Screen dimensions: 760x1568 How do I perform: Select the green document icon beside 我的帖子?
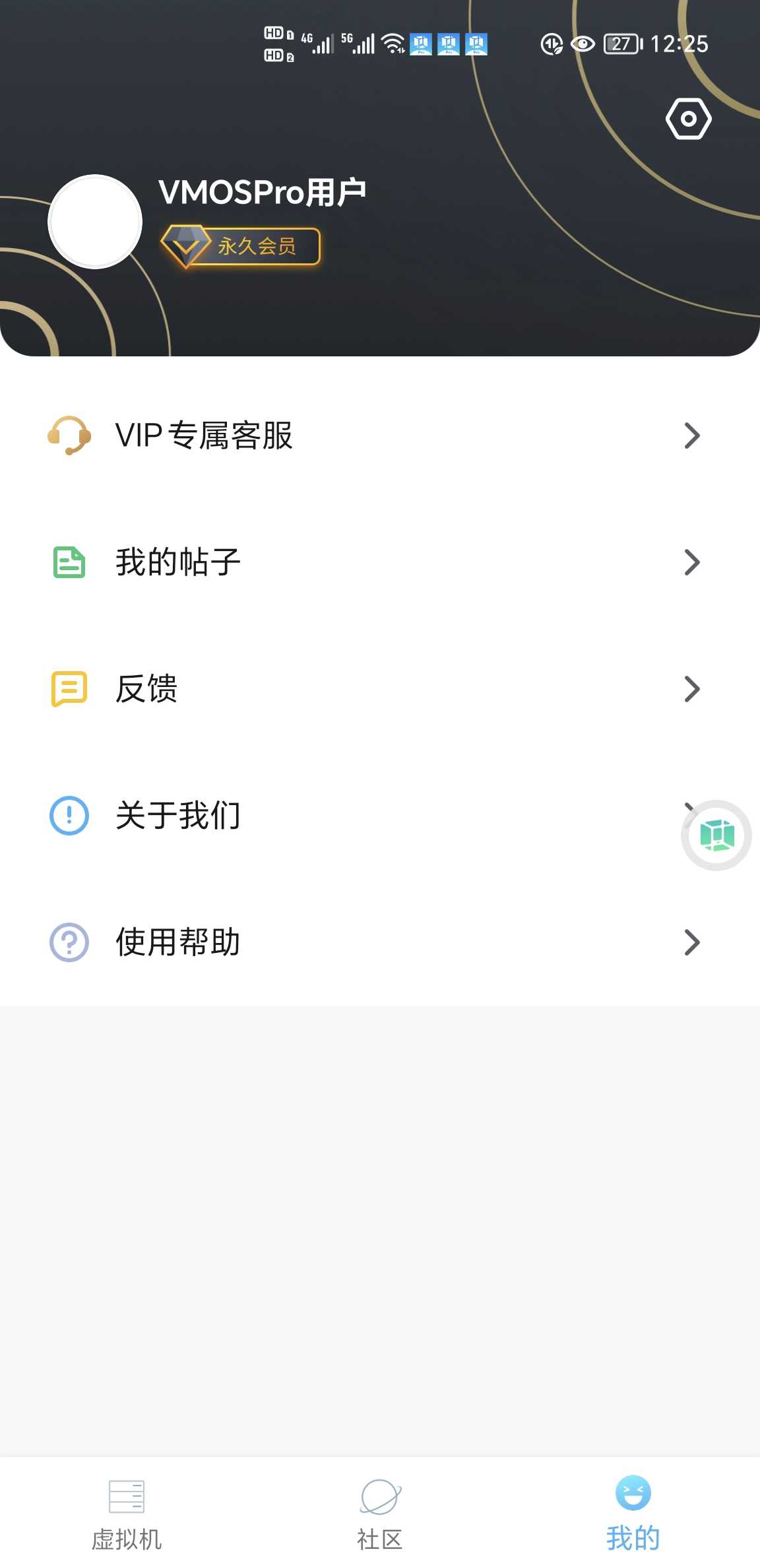(x=68, y=562)
